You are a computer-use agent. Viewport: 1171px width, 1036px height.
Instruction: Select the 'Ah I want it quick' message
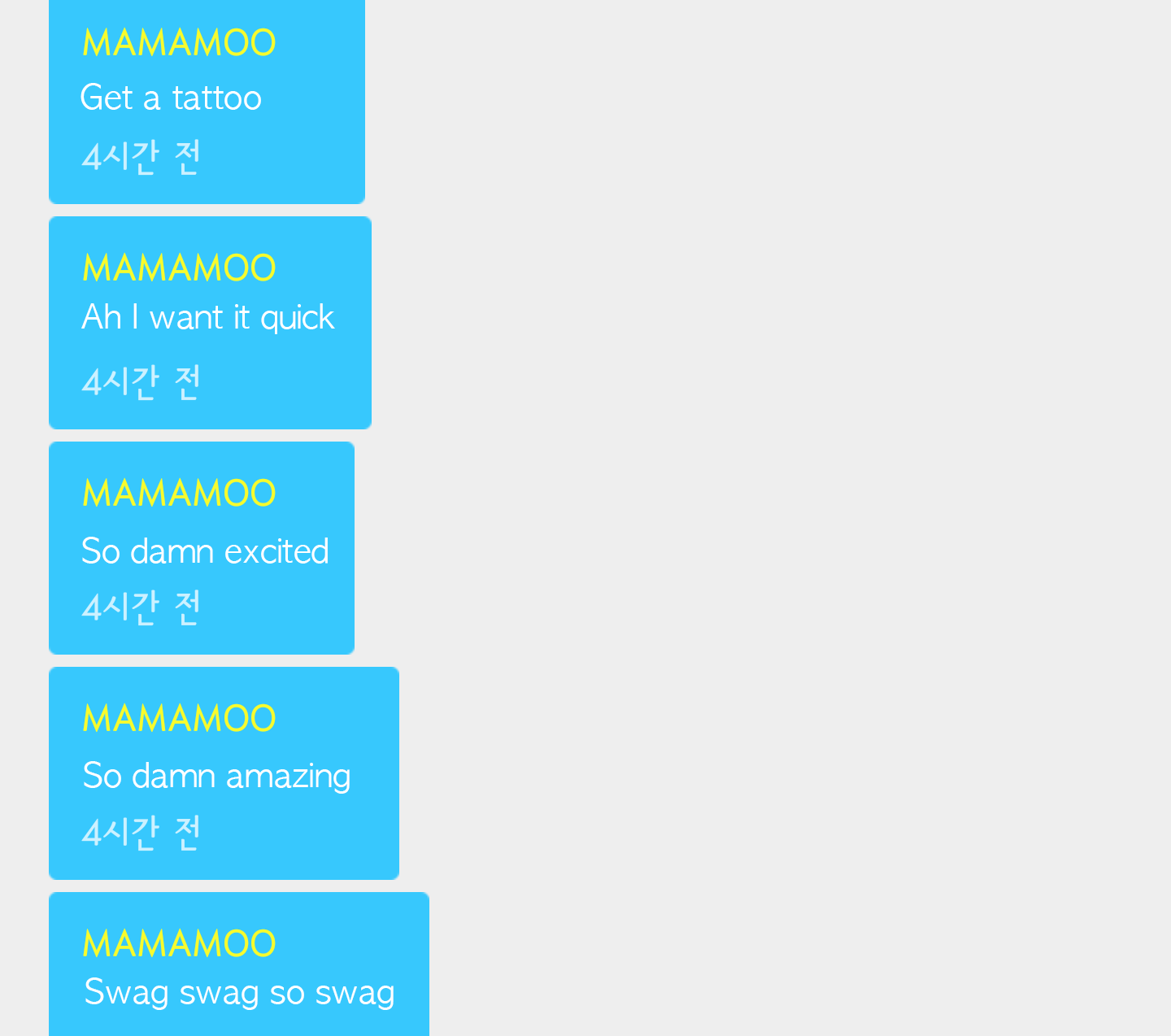210,322
